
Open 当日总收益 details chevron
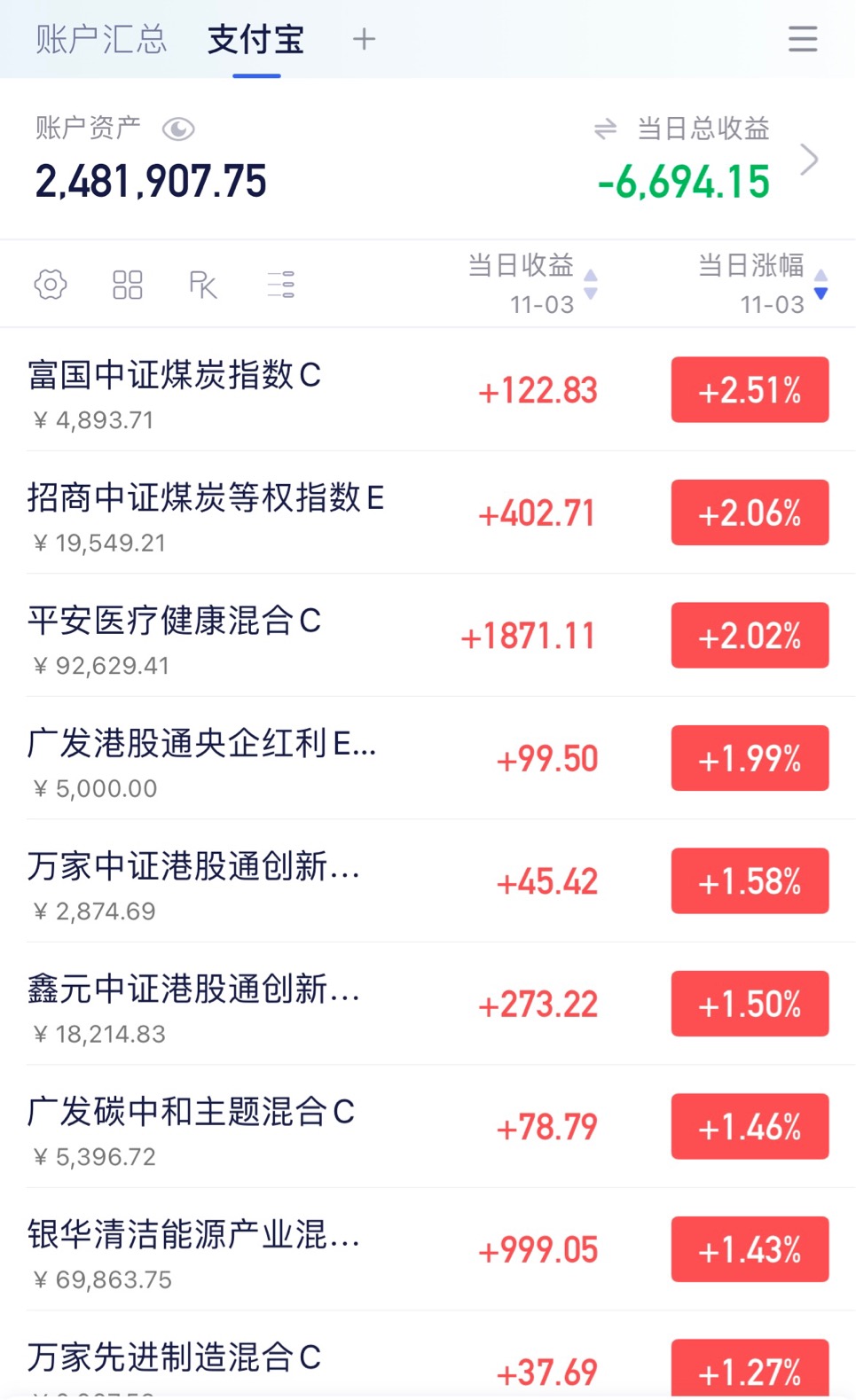tap(809, 160)
